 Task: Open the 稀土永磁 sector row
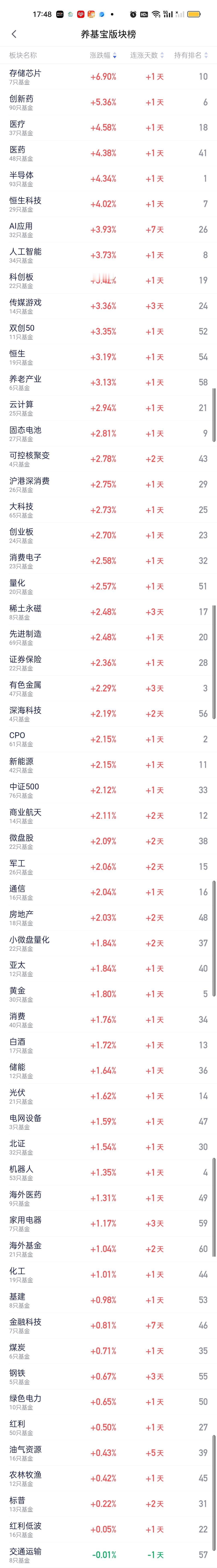(x=108, y=612)
